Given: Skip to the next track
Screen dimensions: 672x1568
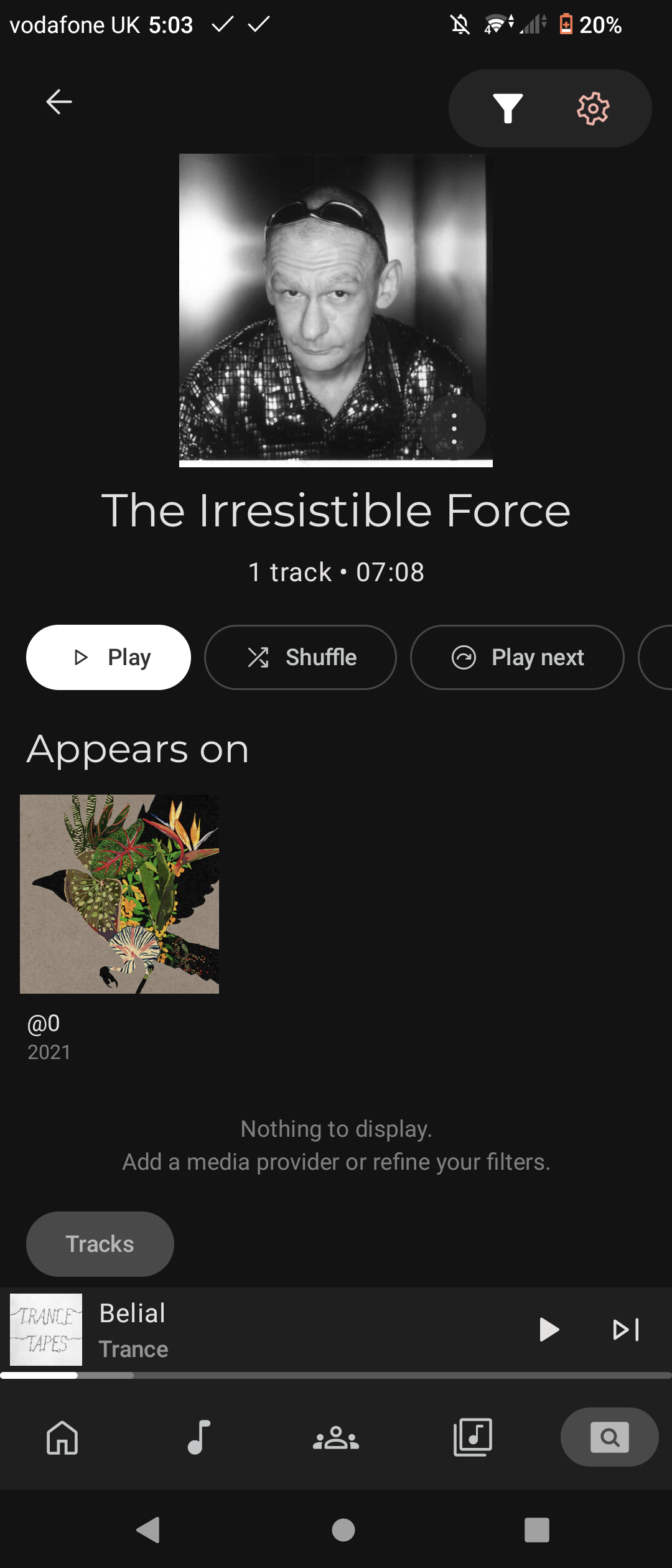Looking at the screenshot, I should tap(625, 1330).
